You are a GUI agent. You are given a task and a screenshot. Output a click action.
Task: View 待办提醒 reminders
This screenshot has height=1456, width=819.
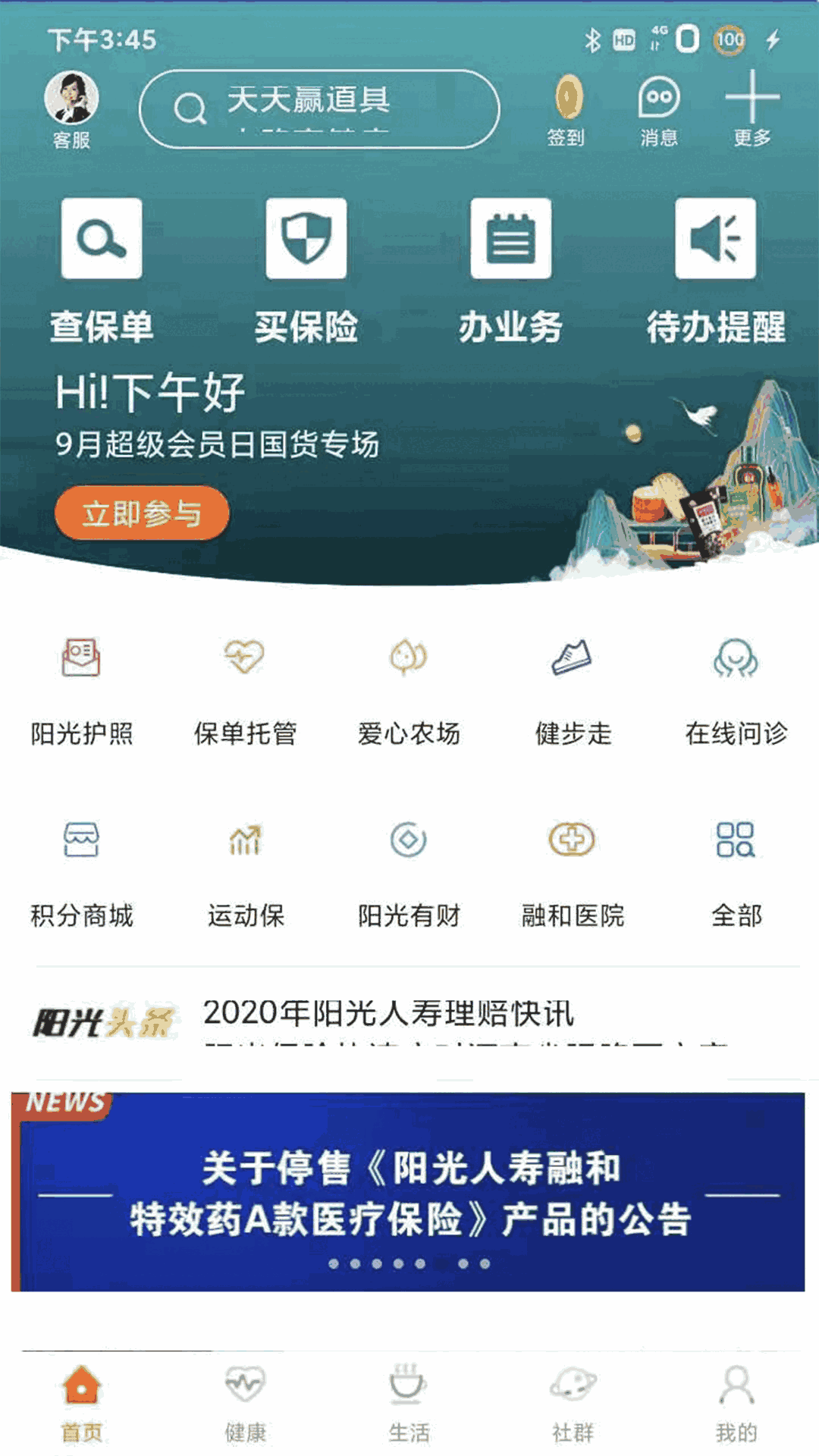click(715, 269)
